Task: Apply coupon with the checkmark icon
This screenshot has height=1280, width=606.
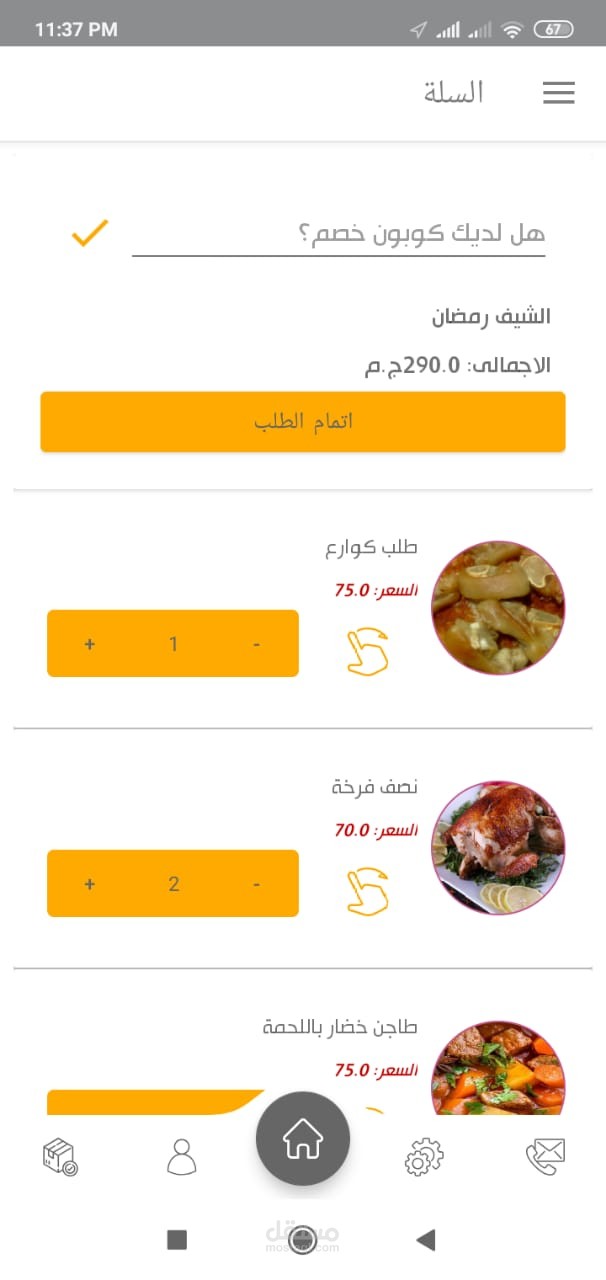Action: click(x=89, y=234)
